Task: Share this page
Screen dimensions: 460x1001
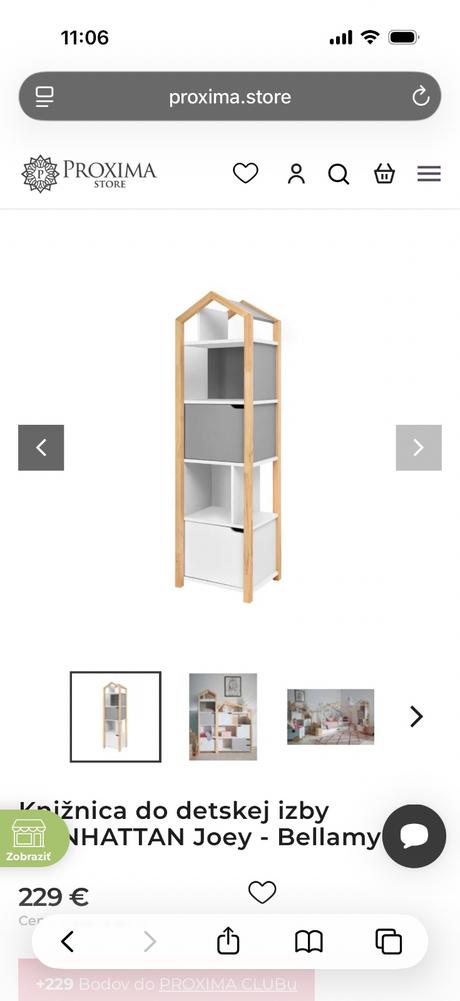Action: point(228,941)
